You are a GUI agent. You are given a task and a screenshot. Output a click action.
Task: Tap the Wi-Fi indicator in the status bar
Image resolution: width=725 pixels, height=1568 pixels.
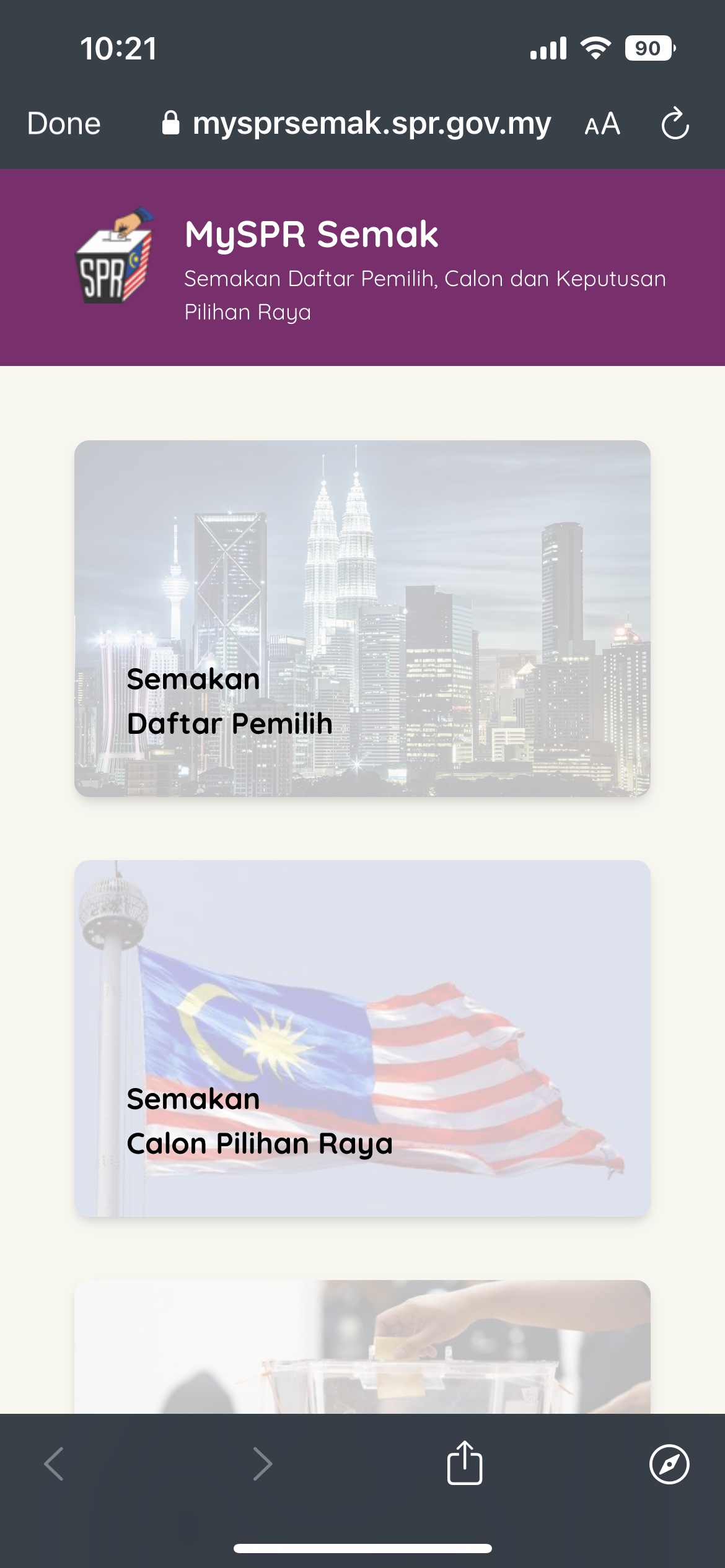click(x=596, y=48)
